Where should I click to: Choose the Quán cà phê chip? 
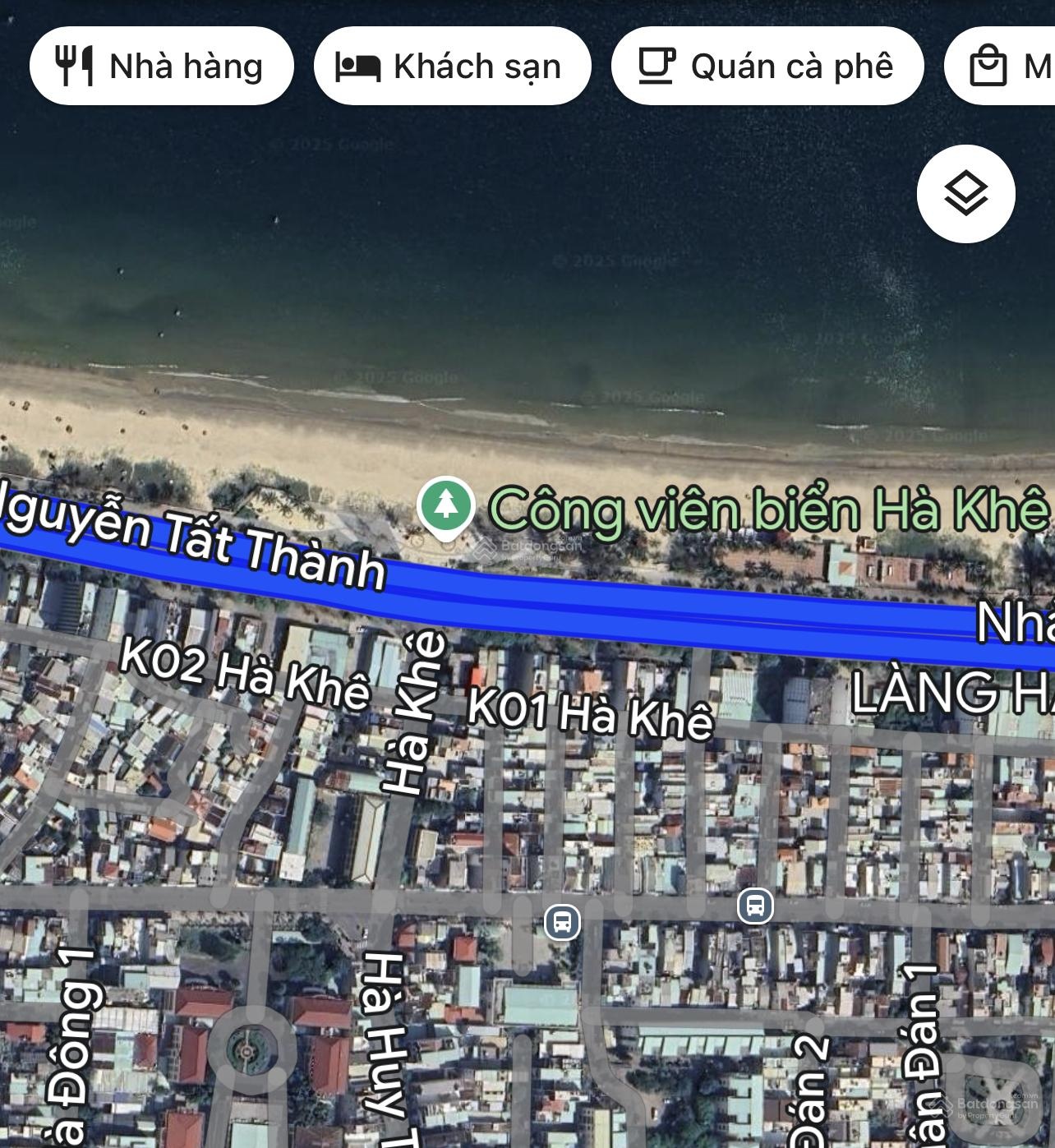[x=767, y=66]
